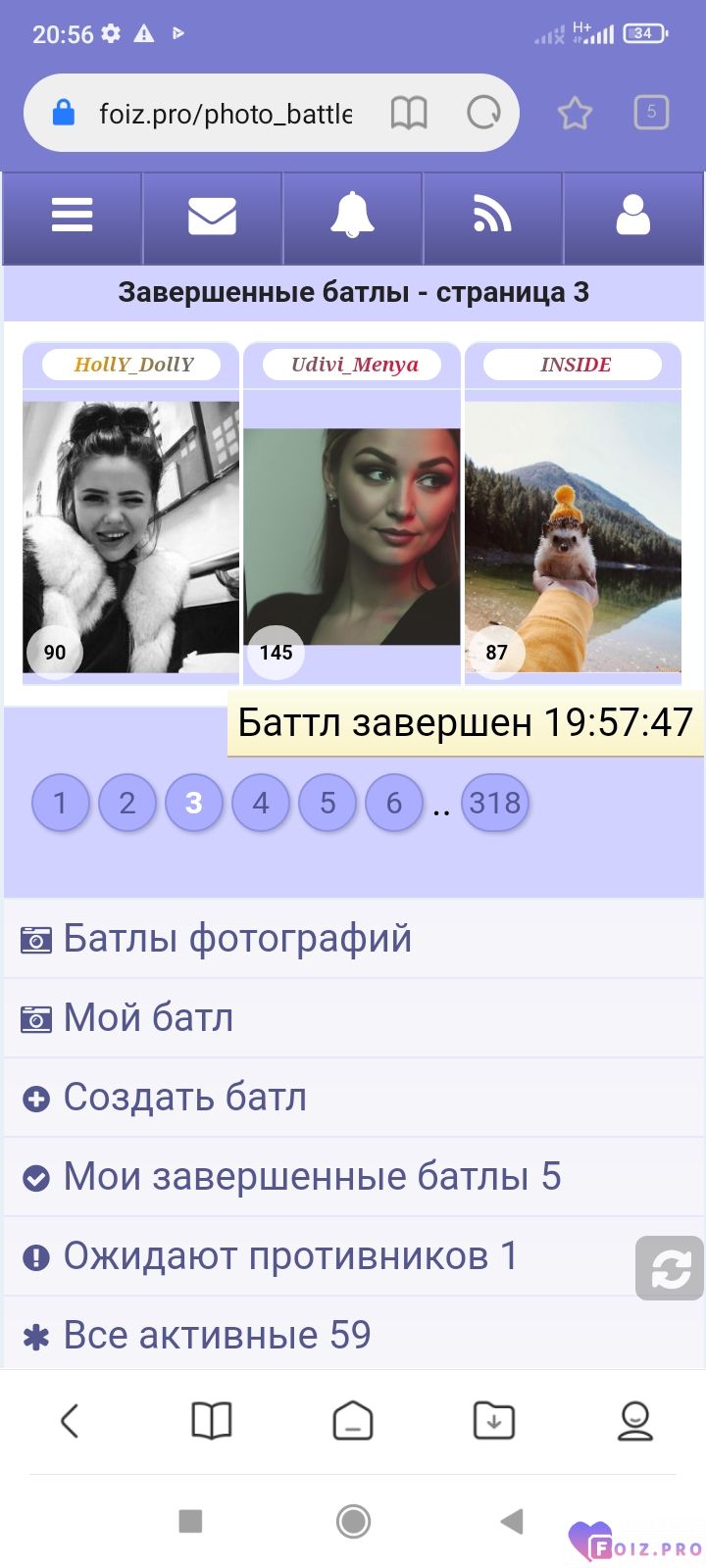Go to page 4 of battles

tap(261, 803)
